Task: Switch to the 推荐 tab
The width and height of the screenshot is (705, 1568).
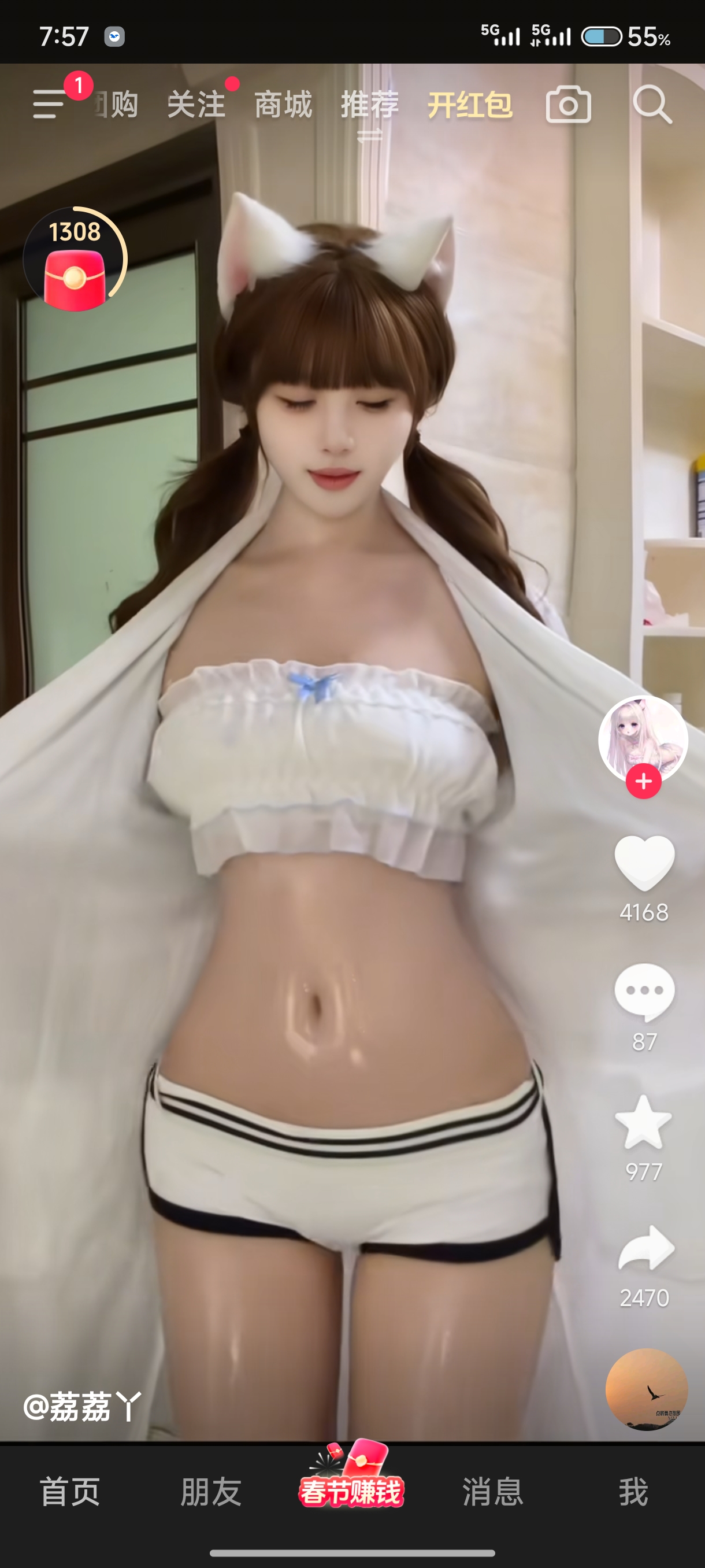Action: [x=369, y=105]
